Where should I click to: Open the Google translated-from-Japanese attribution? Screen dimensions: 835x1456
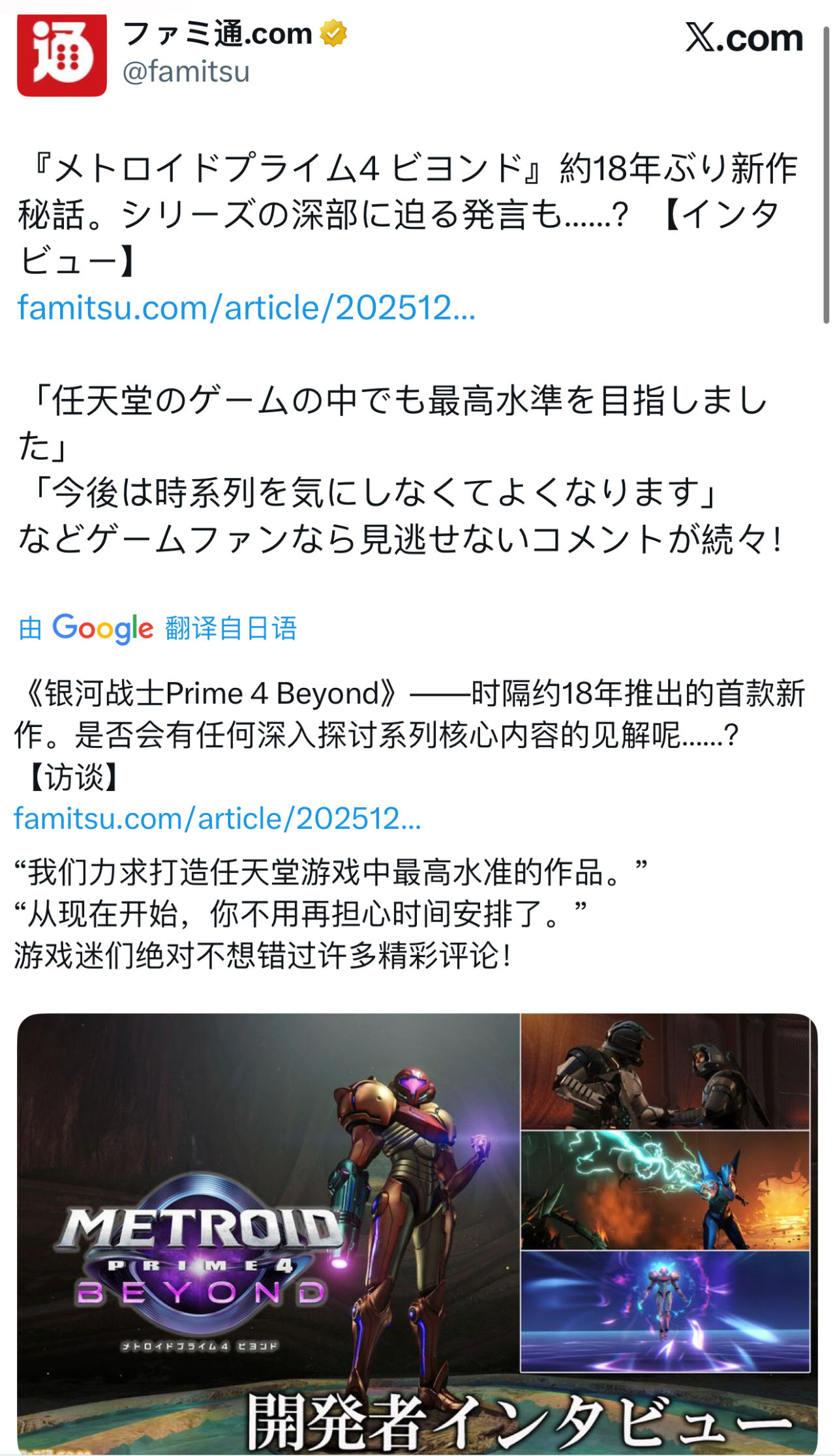(x=158, y=629)
